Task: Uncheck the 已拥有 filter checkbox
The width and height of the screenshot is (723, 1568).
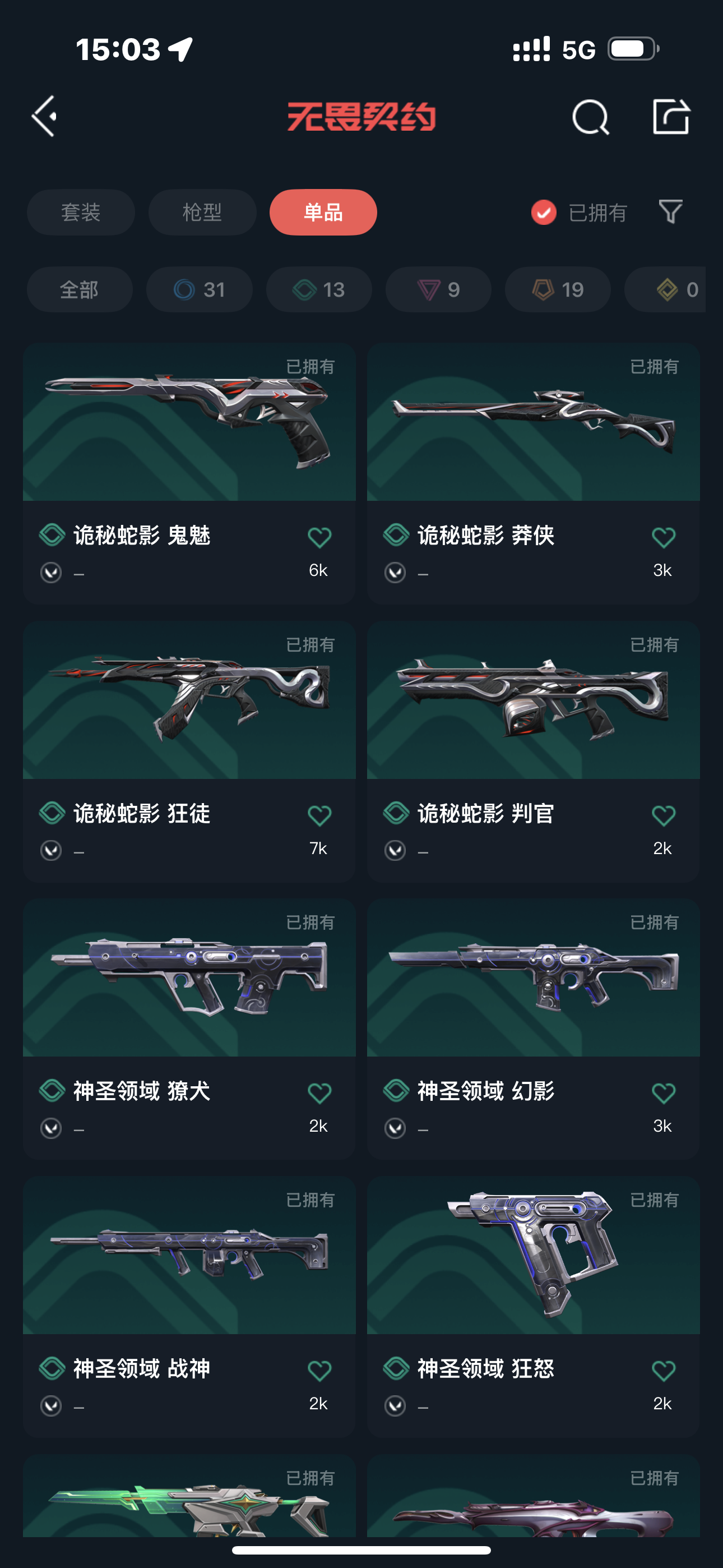Action: [544, 213]
